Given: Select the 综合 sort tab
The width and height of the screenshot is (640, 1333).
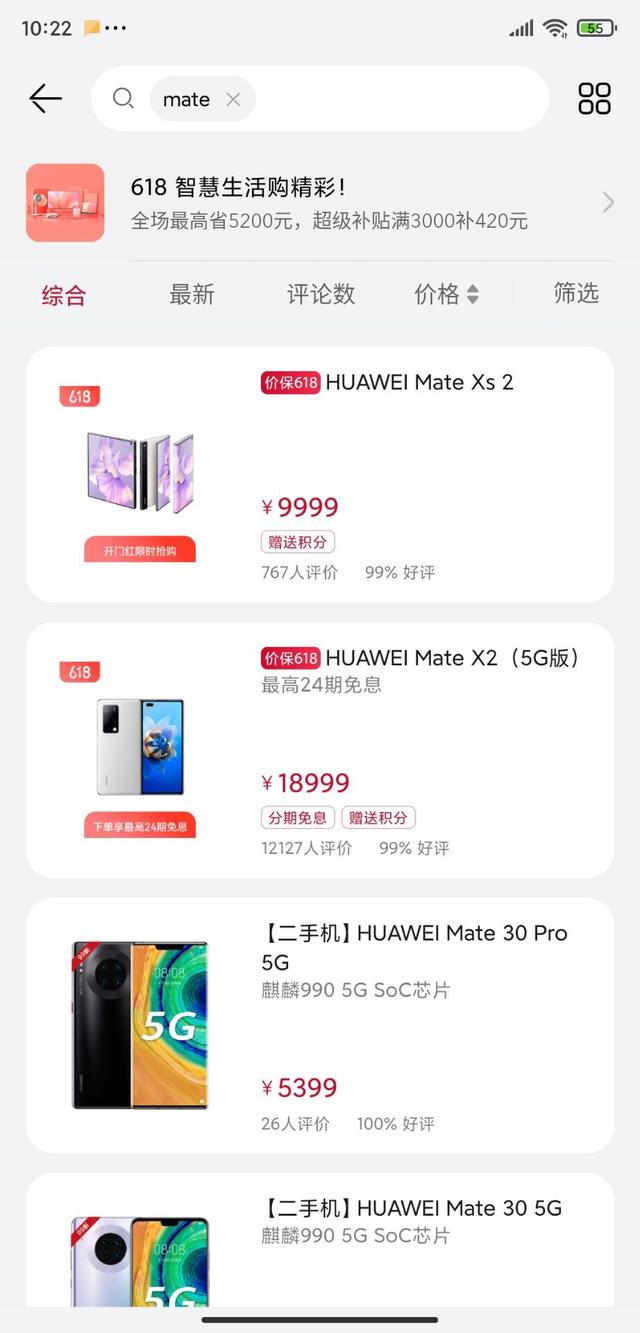Looking at the screenshot, I should click(64, 295).
